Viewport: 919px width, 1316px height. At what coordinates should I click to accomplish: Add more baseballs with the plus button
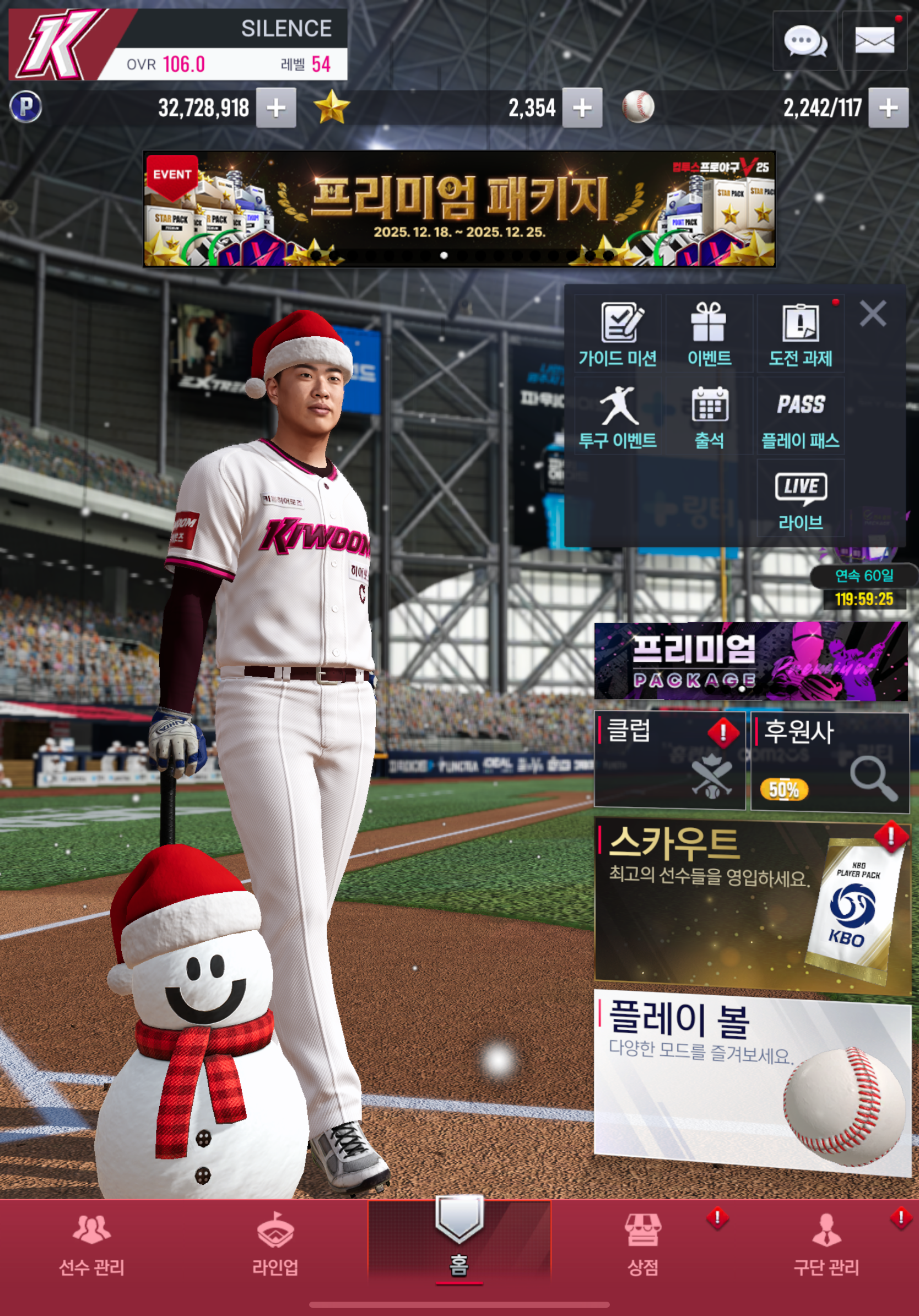(x=888, y=108)
